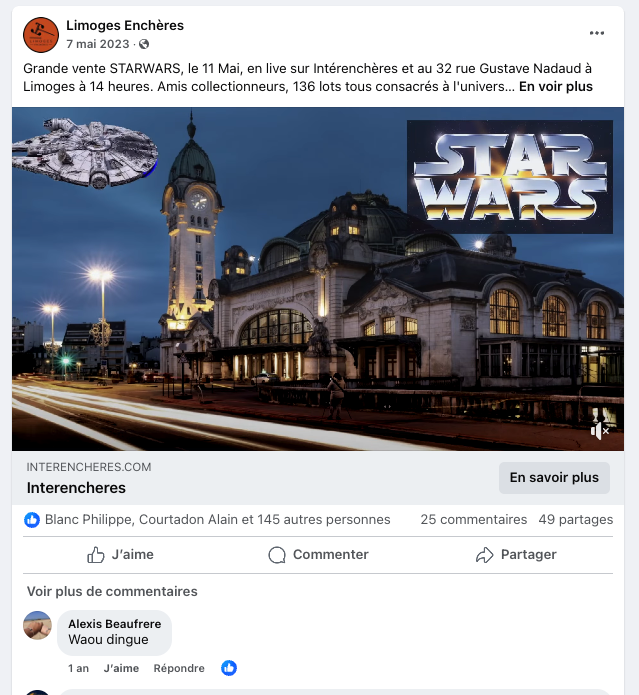Viewport: 639px width, 695px height.
Task: Like Alexis Beaufrere's comment
Action: click(x=121, y=668)
